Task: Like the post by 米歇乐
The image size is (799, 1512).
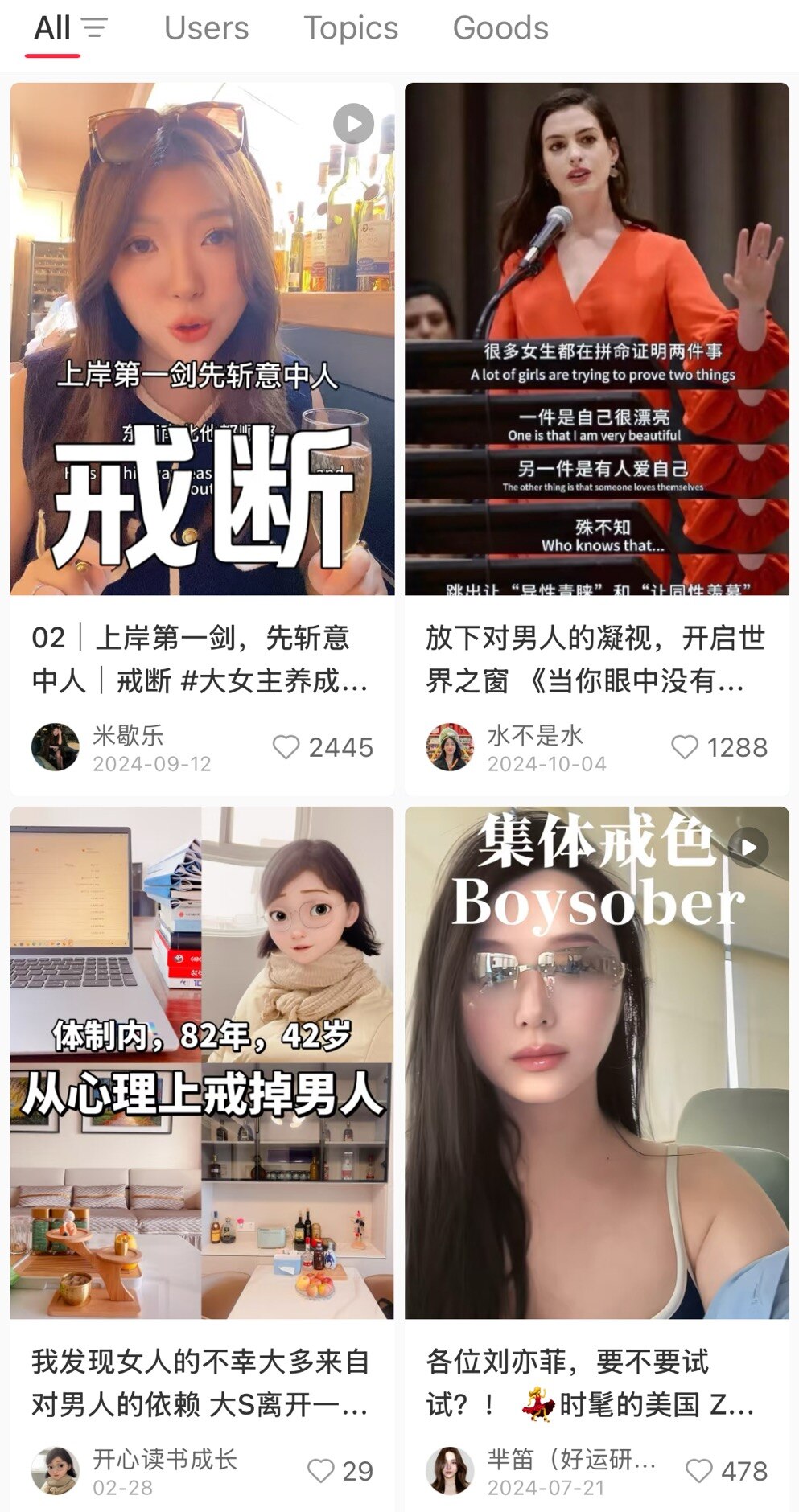Action: (286, 747)
